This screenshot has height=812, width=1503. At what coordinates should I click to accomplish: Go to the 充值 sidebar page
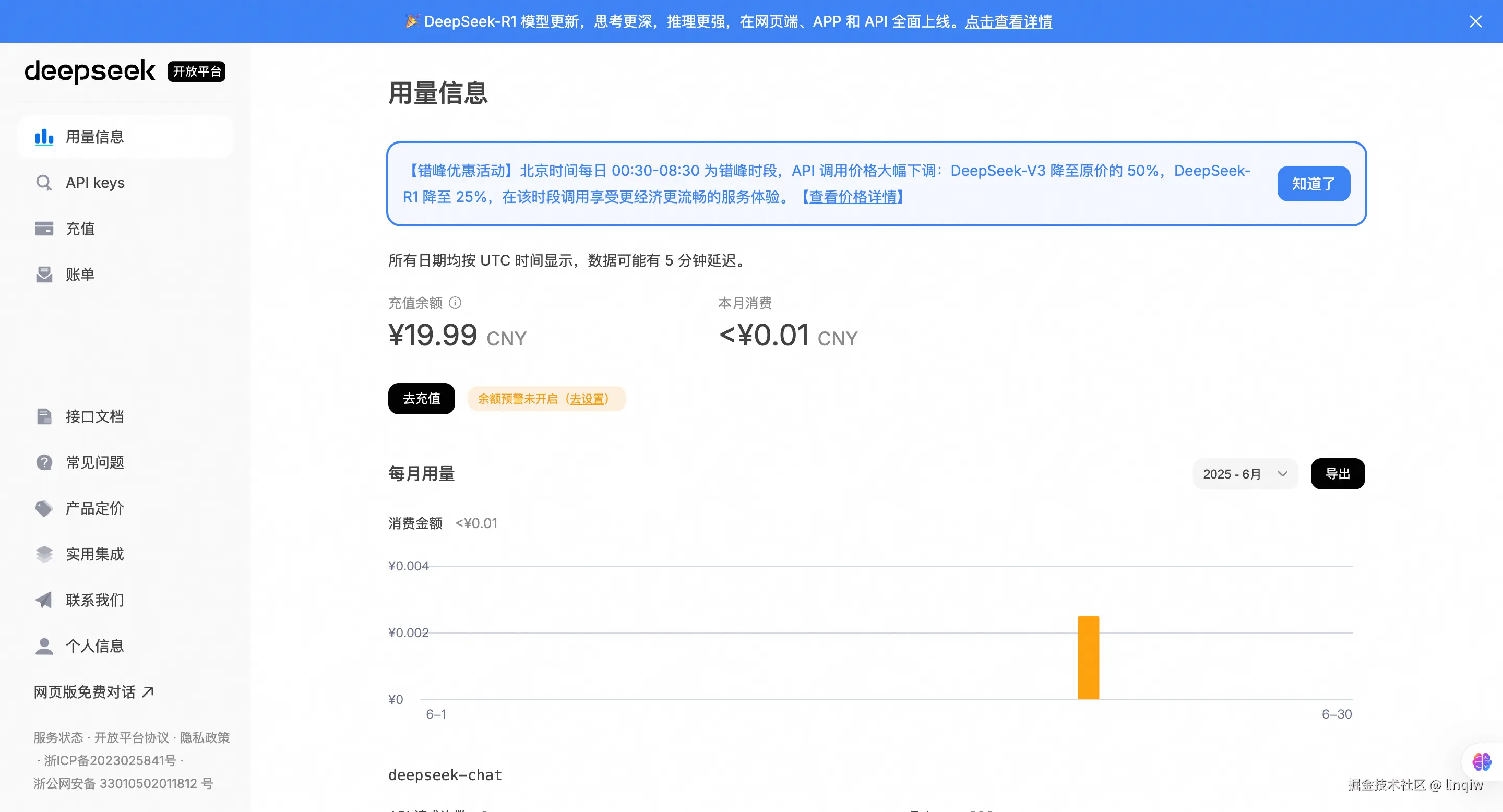click(80, 229)
